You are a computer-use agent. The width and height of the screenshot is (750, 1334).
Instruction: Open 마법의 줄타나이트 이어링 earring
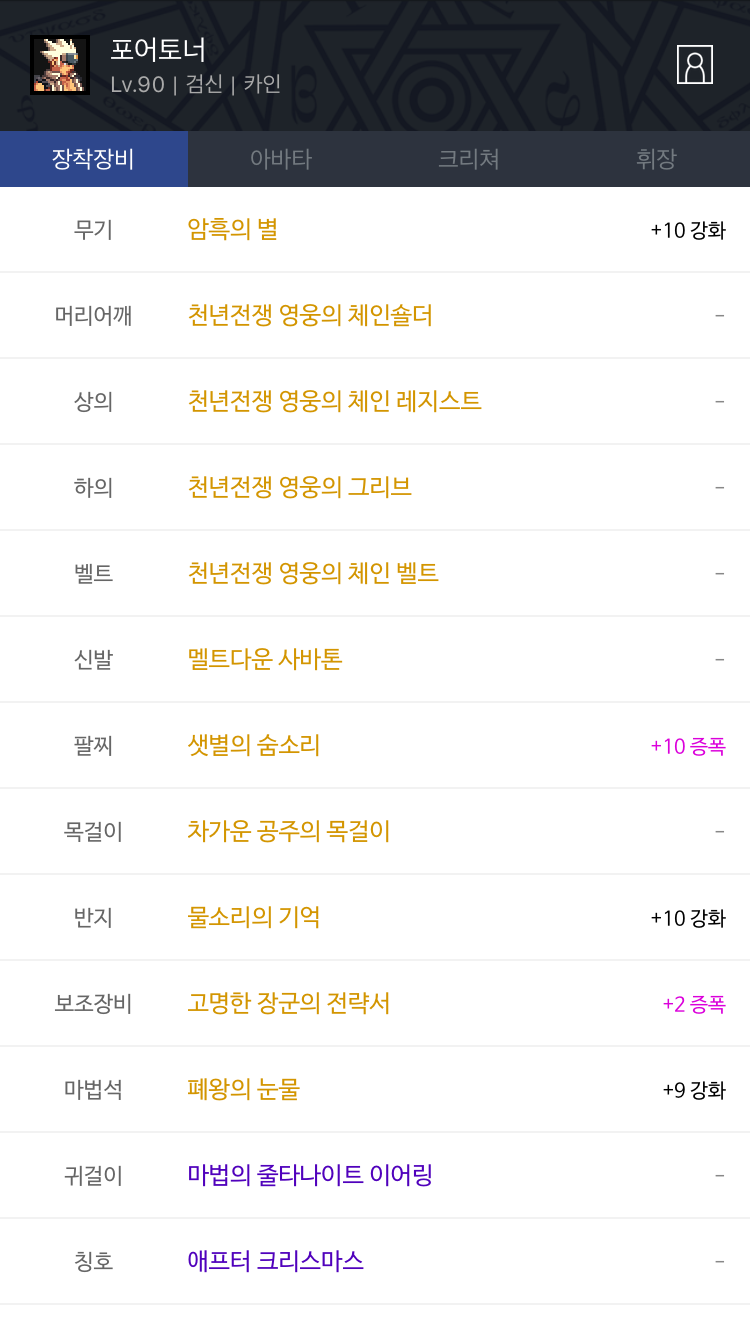[x=310, y=1176]
